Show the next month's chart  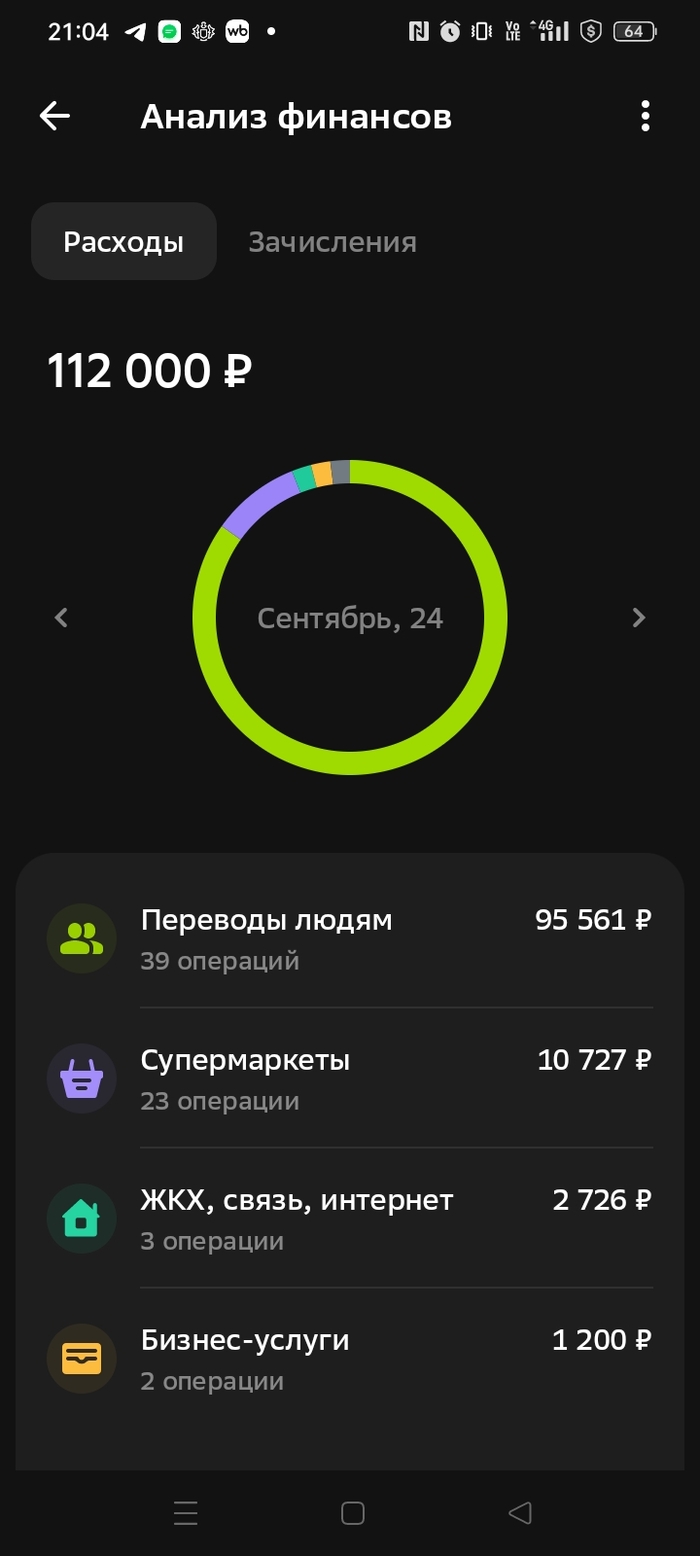click(639, 618)
